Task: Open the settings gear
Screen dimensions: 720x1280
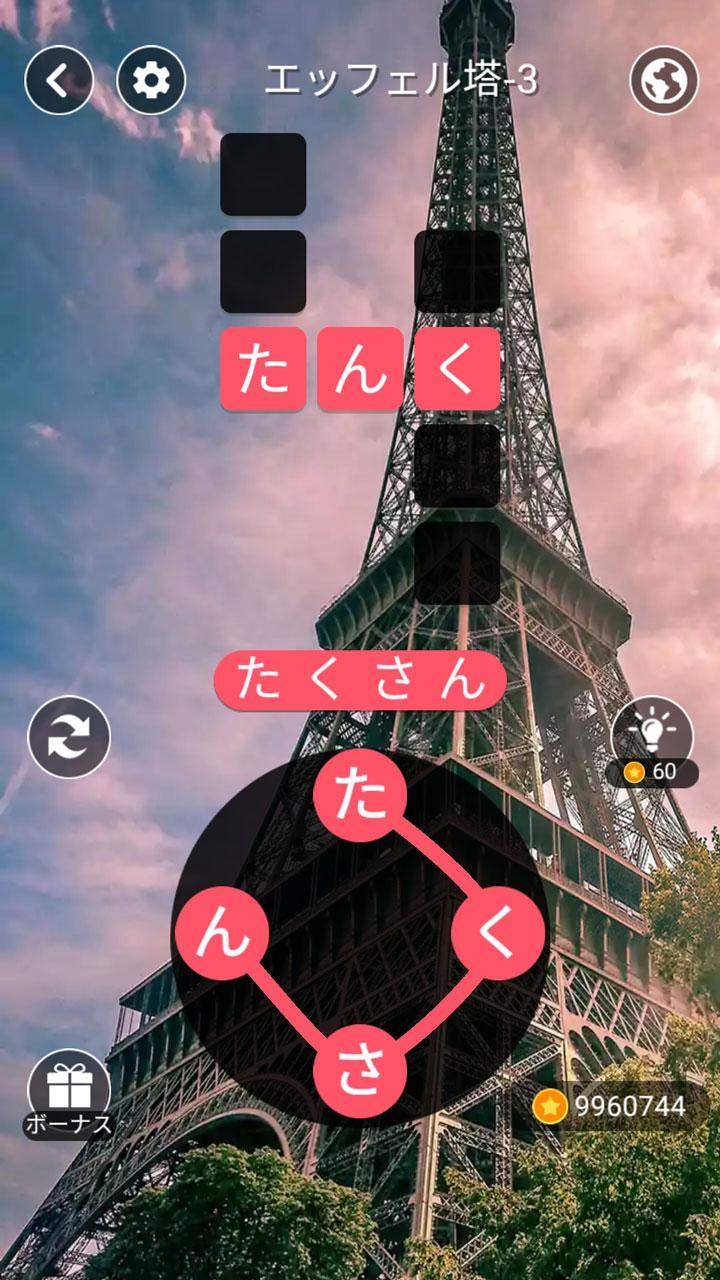Action: click(x=151, y=80)
